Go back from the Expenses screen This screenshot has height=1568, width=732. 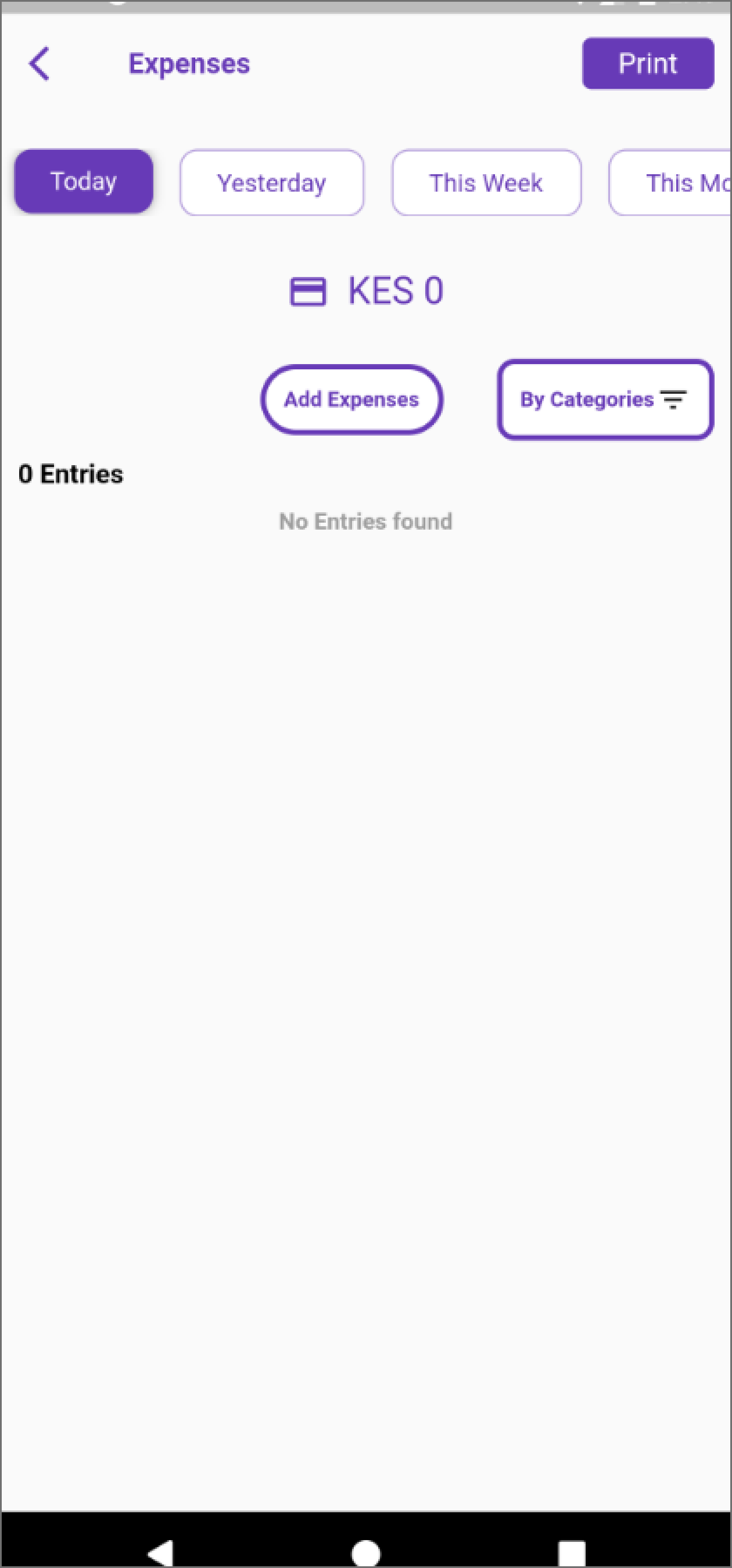pos(40,64)
